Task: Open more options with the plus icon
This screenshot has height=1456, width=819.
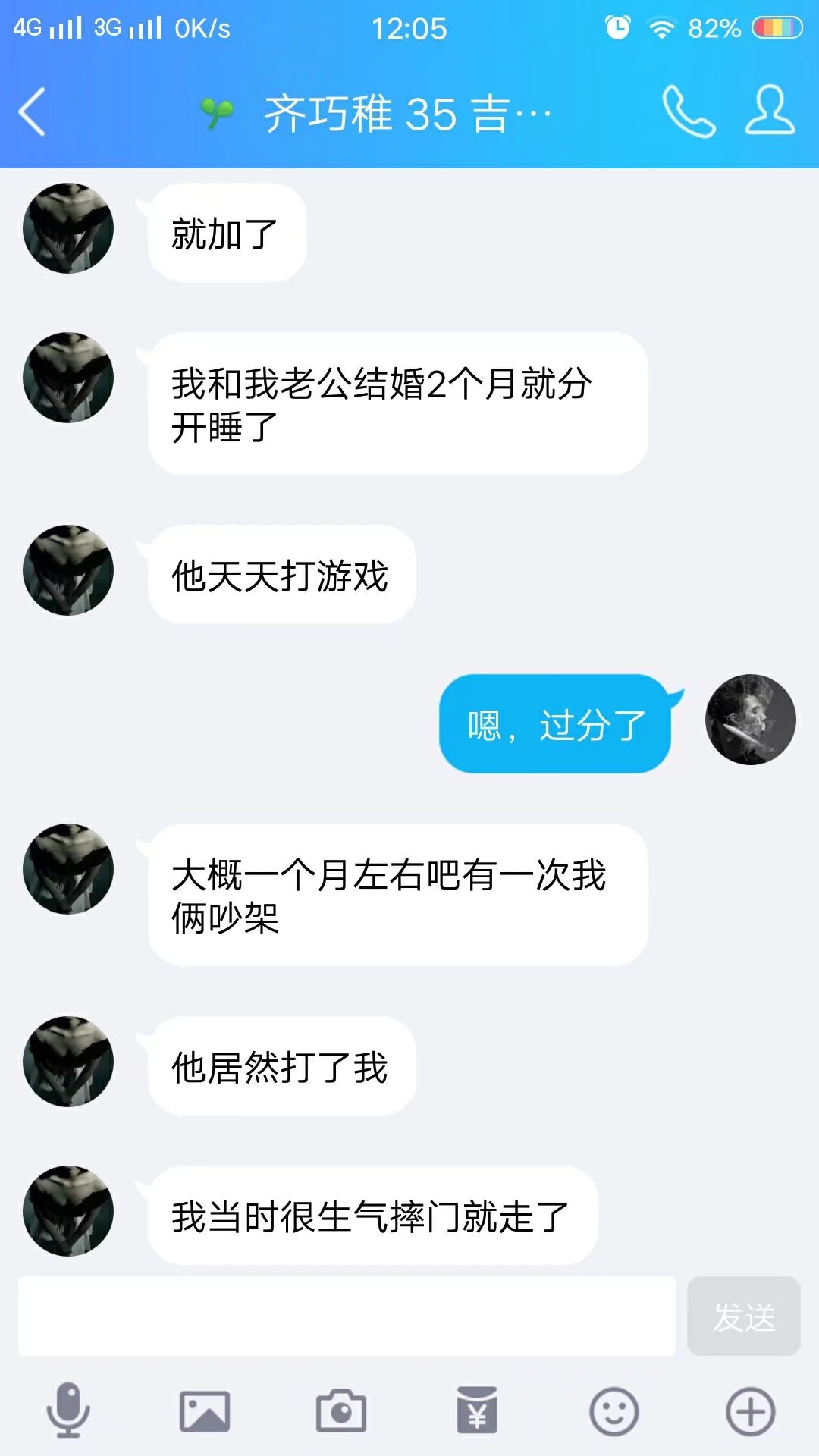Action: point(750,1411)
